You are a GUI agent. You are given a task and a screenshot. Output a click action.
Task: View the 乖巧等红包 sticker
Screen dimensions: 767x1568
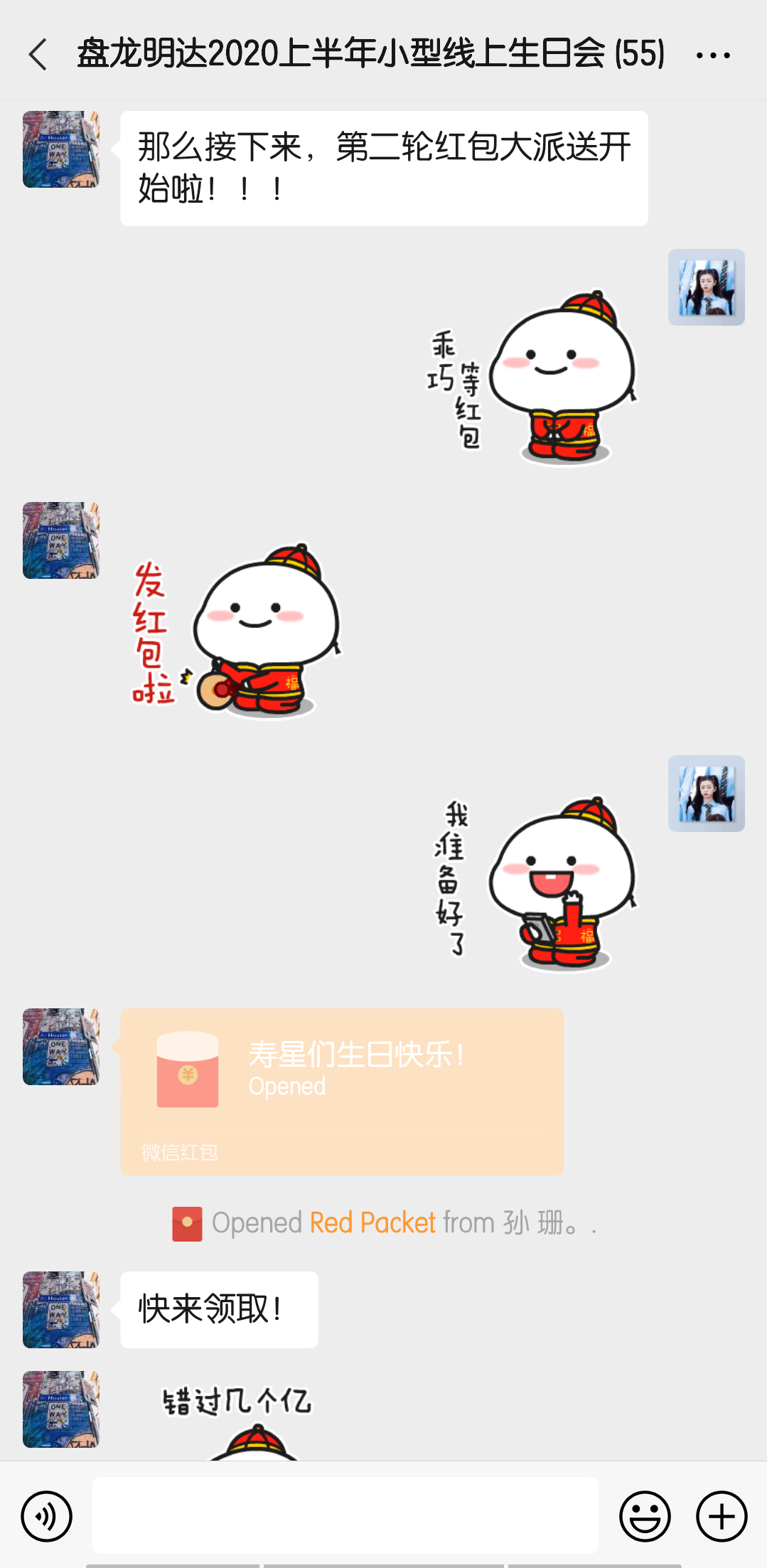532,378
